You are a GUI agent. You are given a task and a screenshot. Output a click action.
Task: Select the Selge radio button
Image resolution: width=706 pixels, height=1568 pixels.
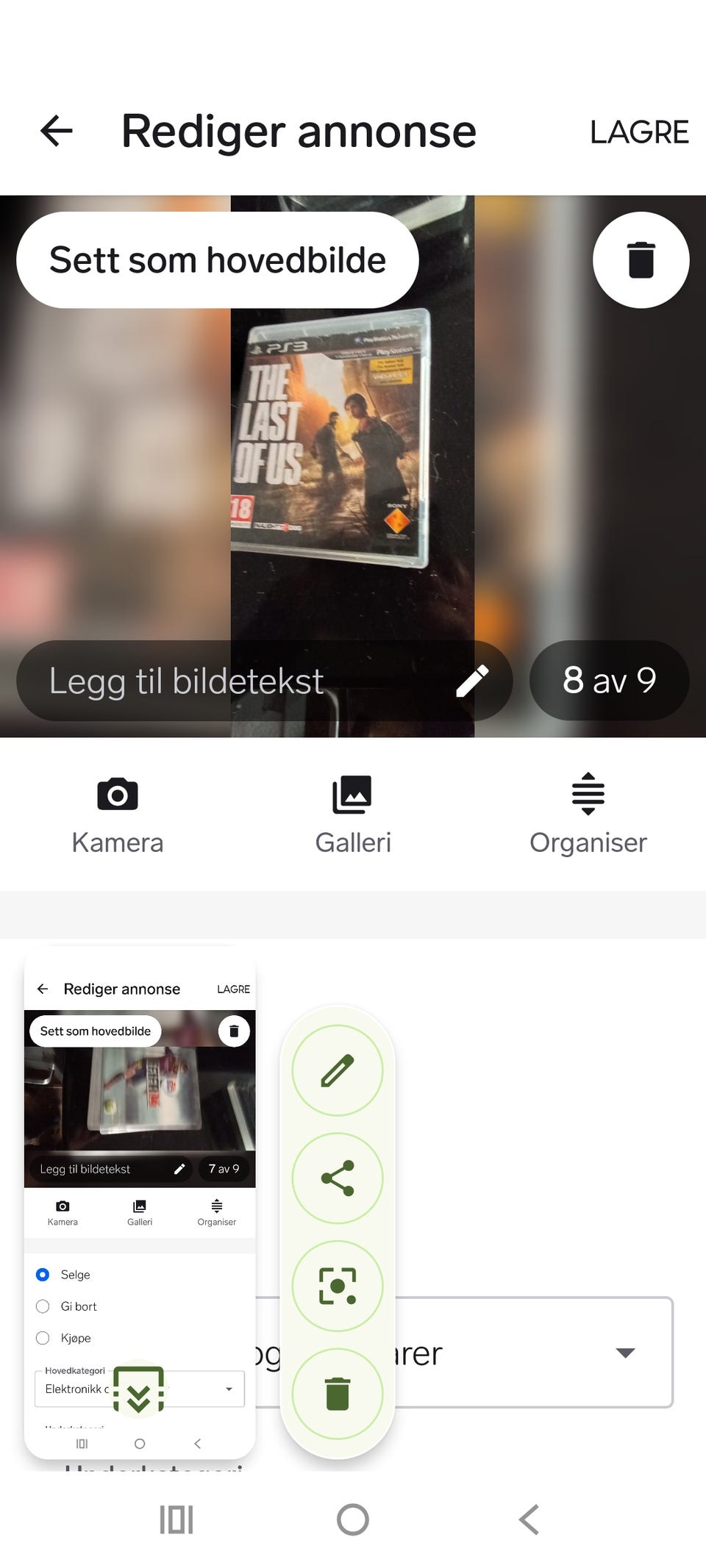coord(43,1274)
